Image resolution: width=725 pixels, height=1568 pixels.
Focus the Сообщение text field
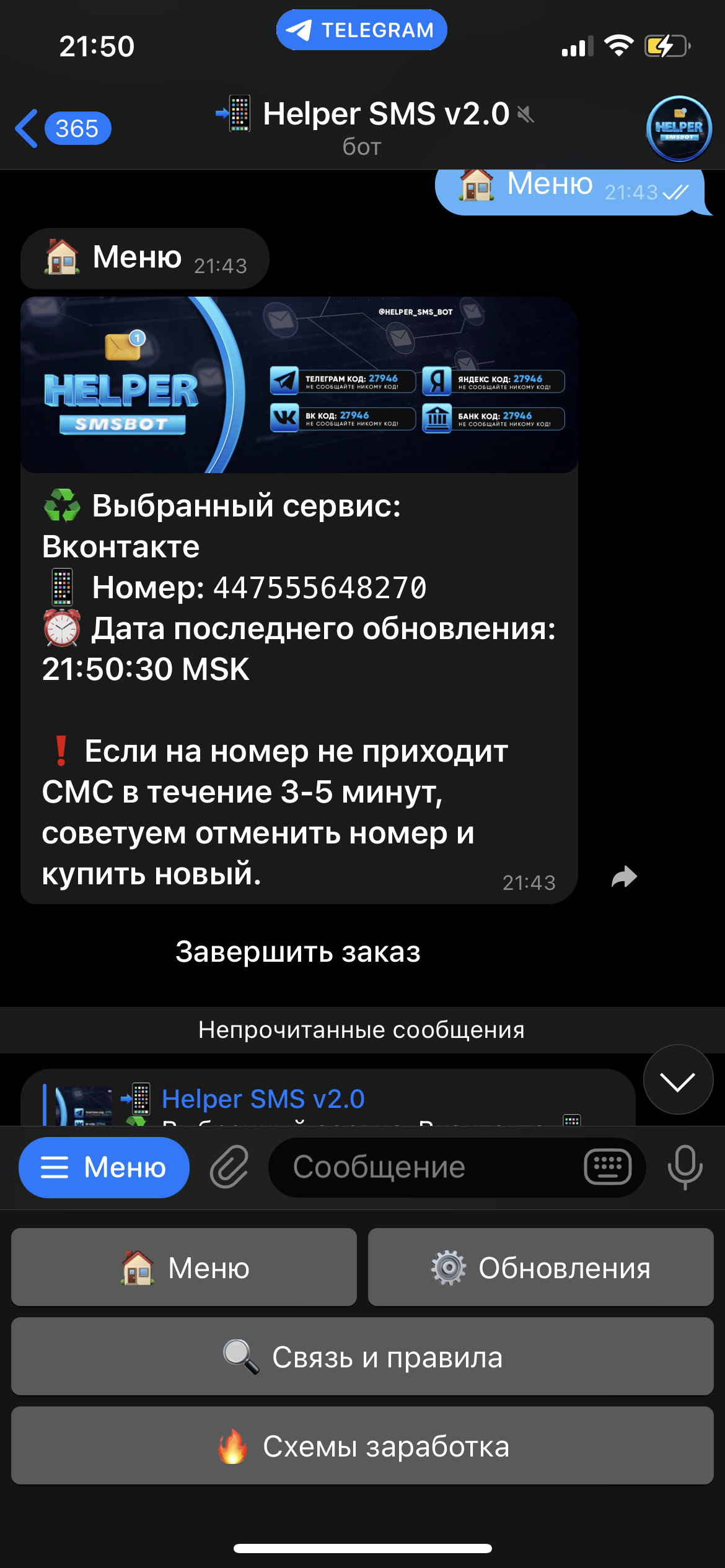428,1167
